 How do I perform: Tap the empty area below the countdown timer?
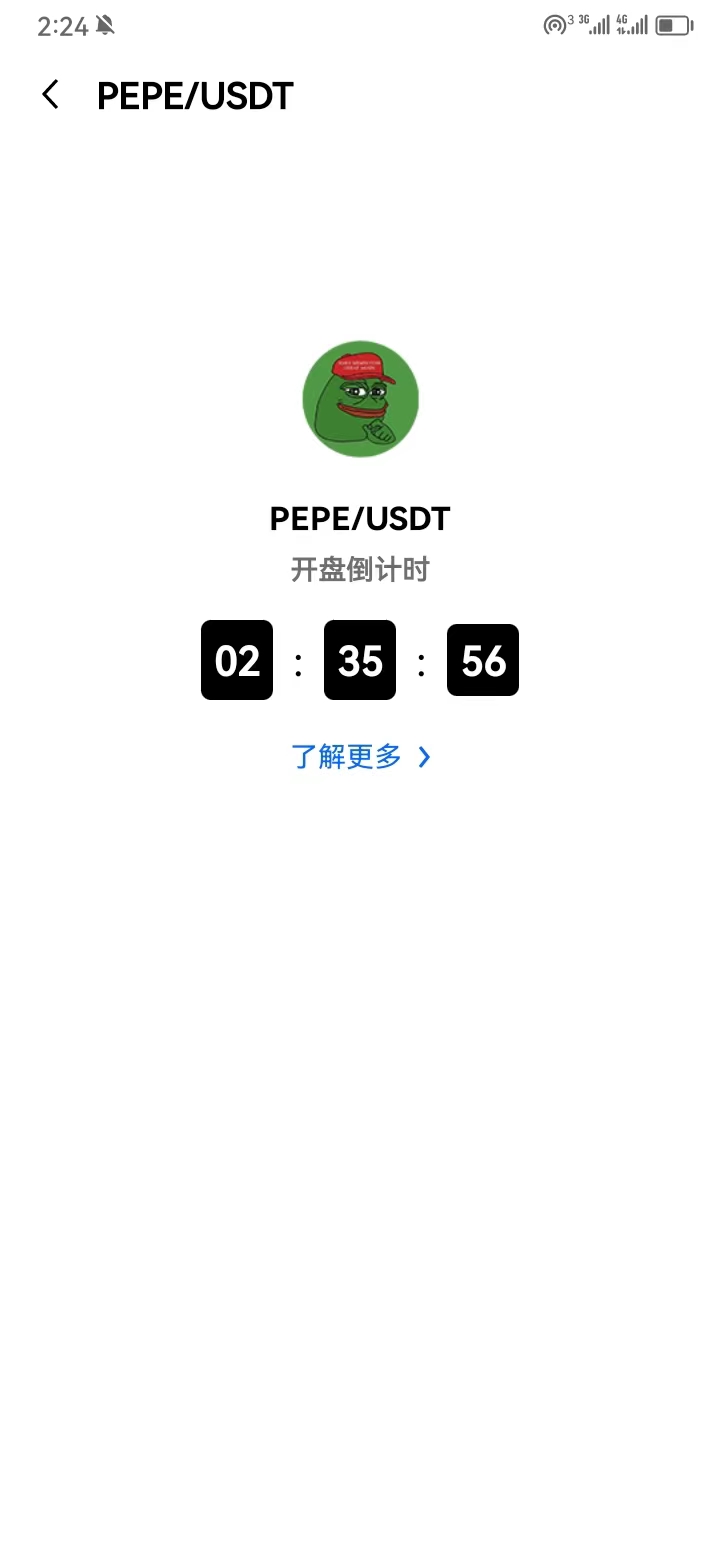(360, 1000)
